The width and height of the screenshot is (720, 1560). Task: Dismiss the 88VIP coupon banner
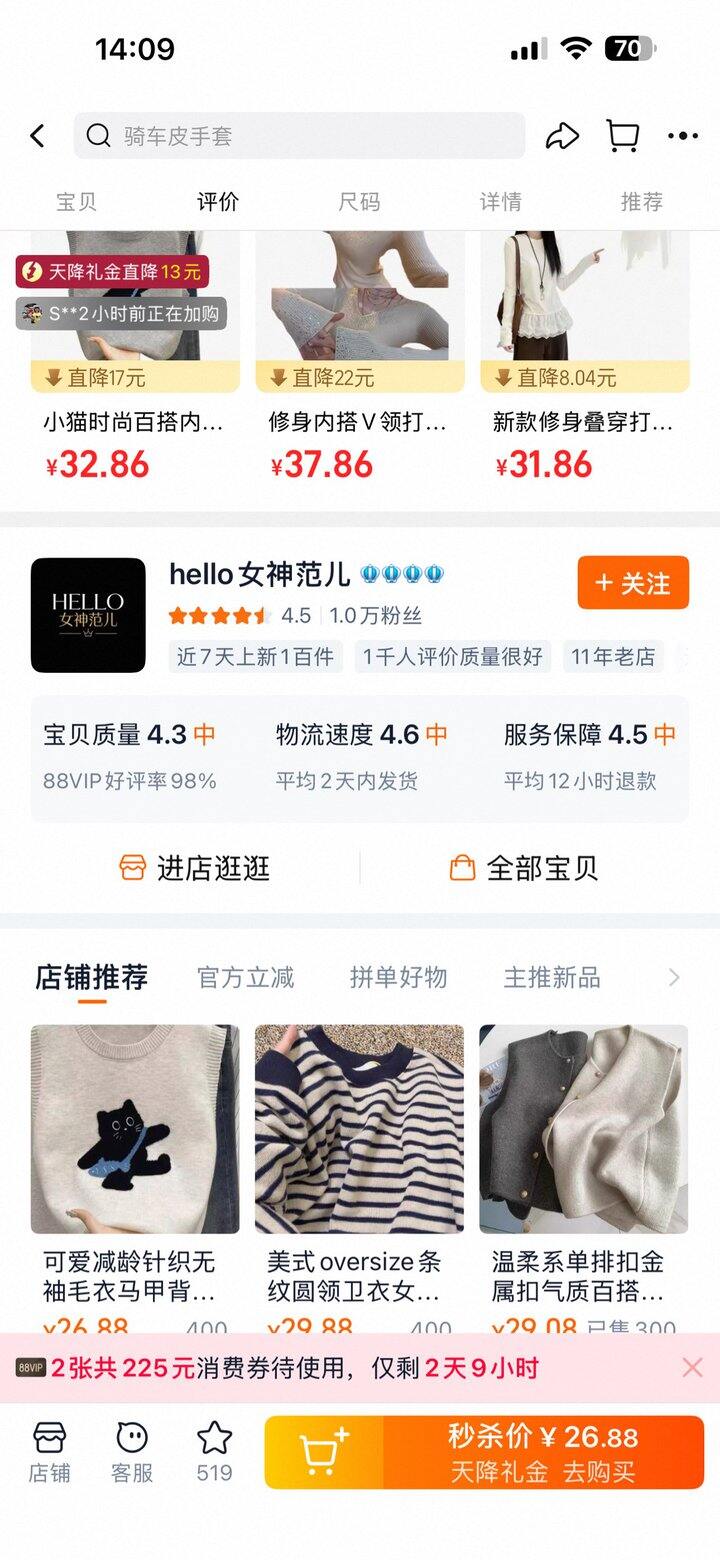pyautogui.click(x=692, y=1368)
